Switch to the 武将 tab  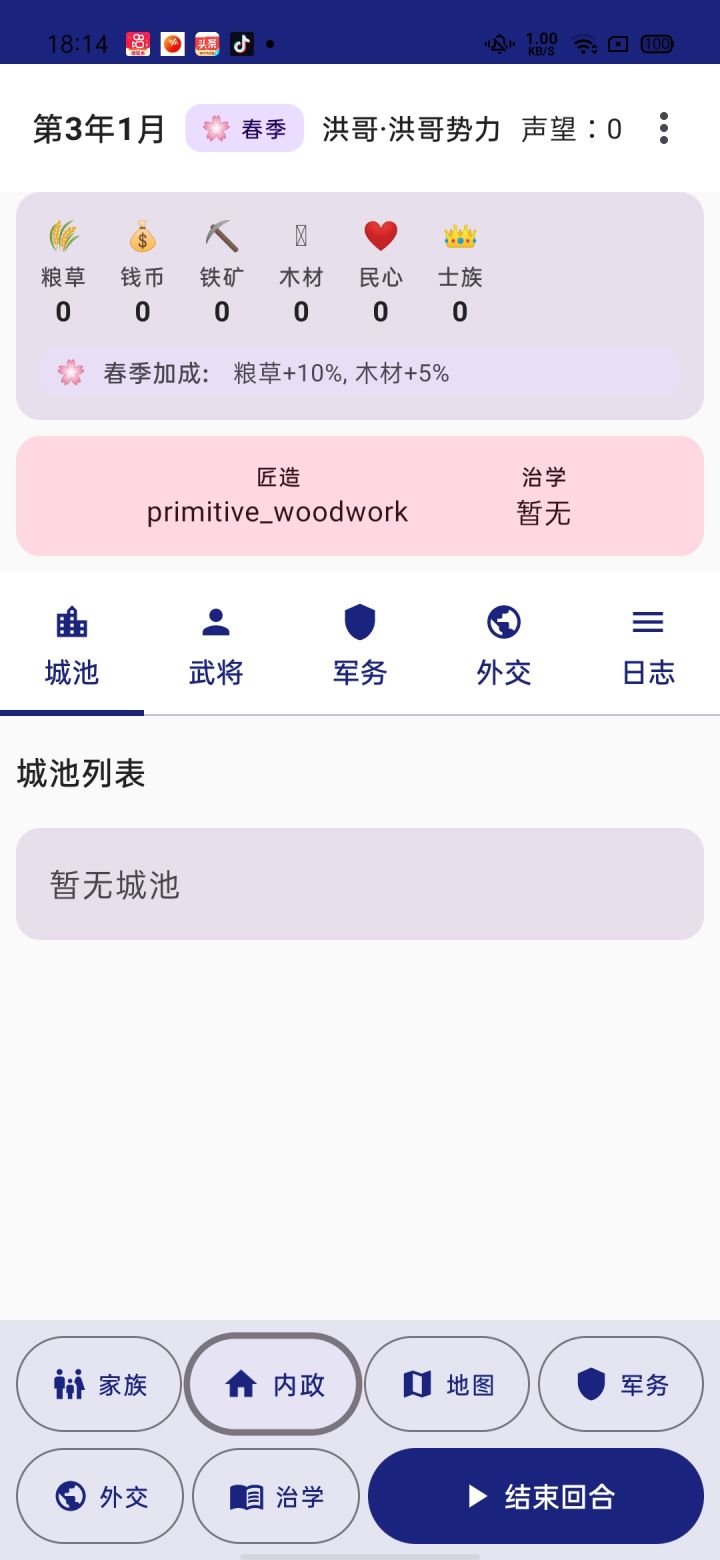point(216,646)
